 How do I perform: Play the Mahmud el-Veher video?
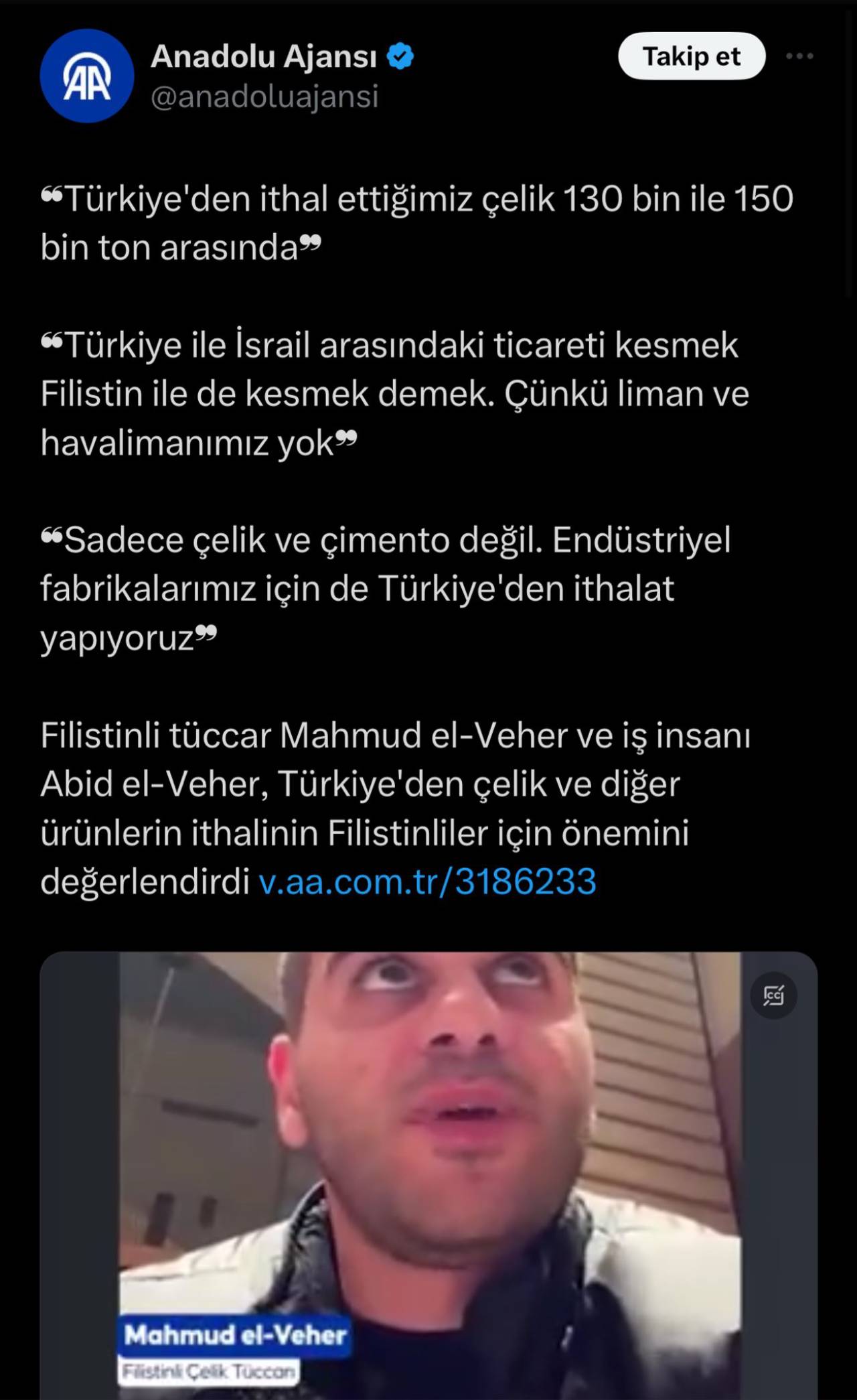coord(428,1172)
